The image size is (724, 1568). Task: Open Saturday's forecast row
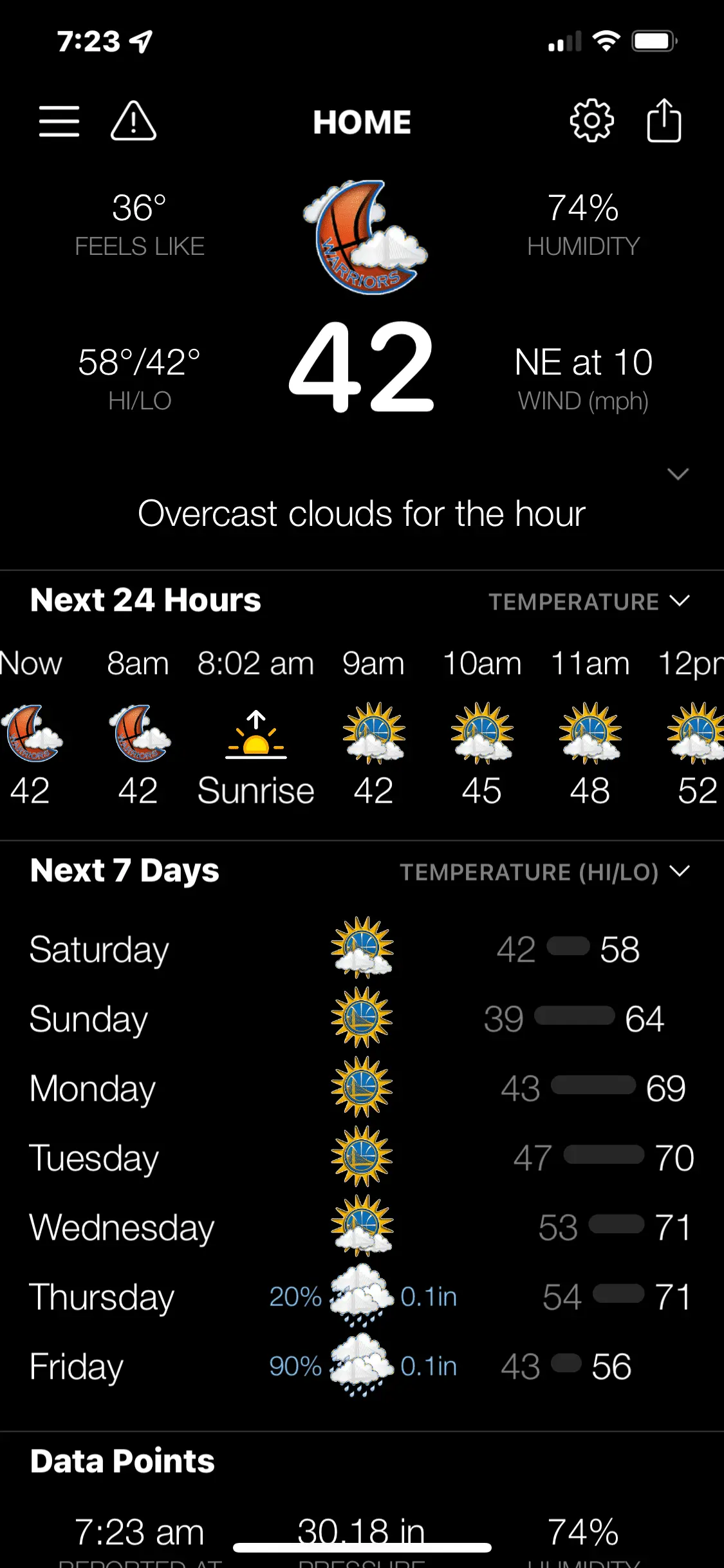[x=362, y=949]
